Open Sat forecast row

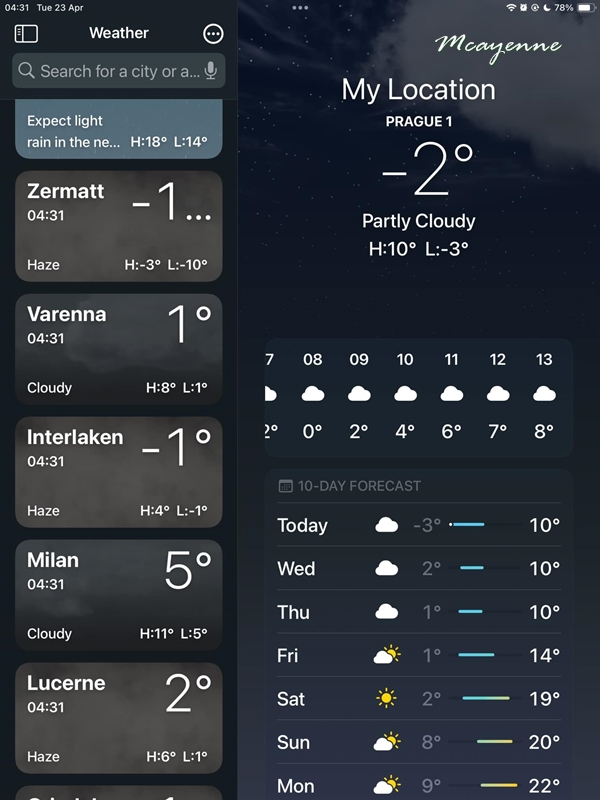[x=418, y=699]
